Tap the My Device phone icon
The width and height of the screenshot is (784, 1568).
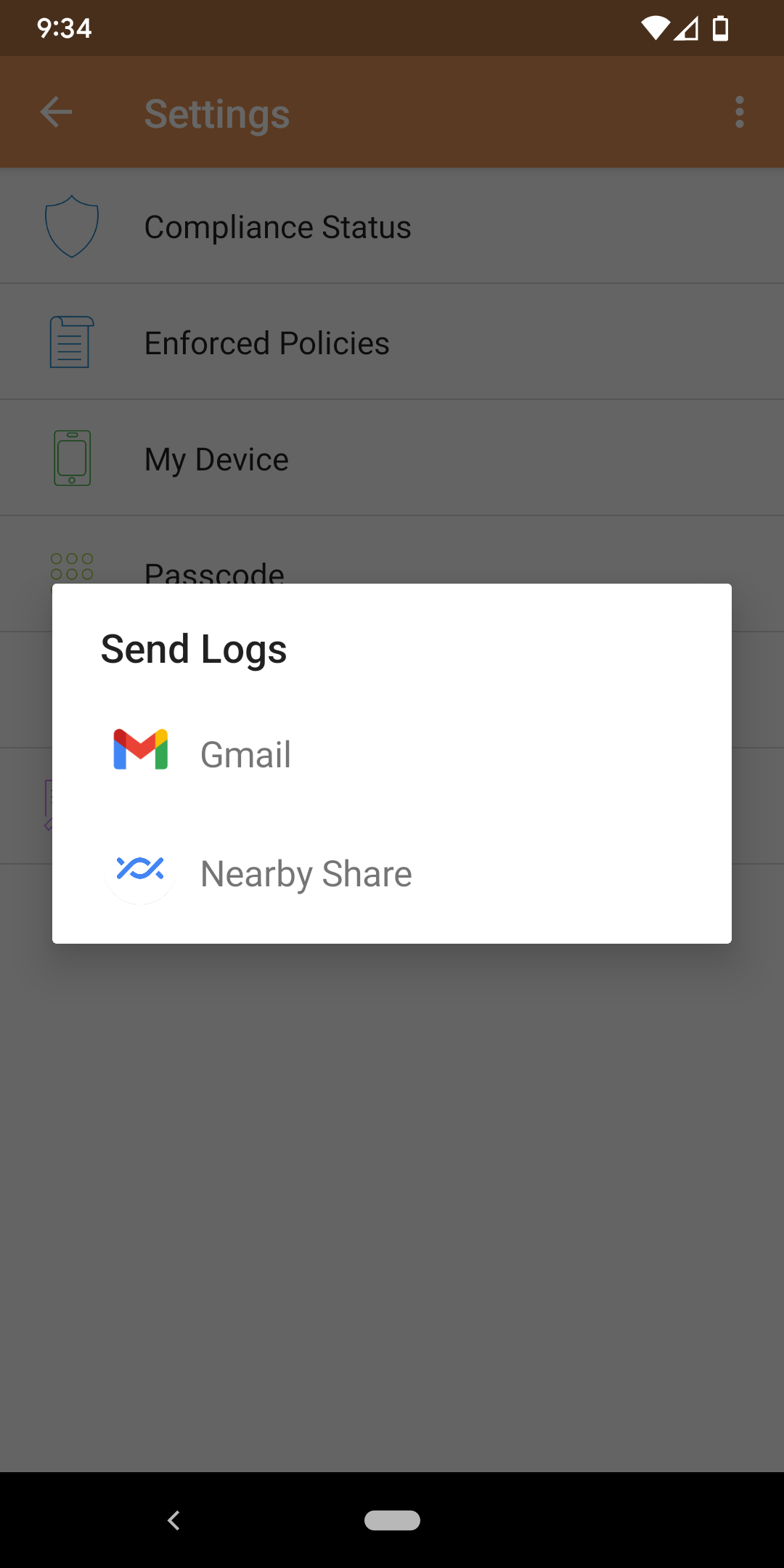tap(70, 457)
